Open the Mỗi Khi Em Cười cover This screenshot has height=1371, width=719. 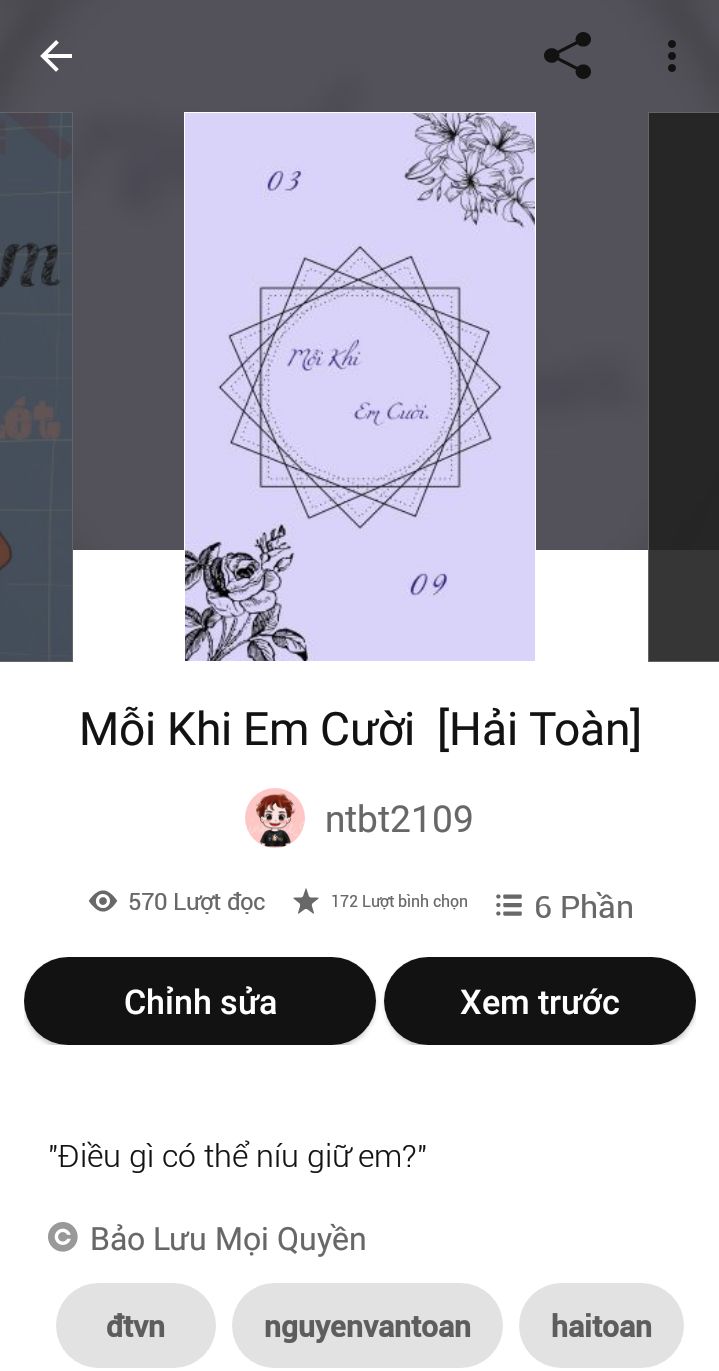tap(360, 386)
